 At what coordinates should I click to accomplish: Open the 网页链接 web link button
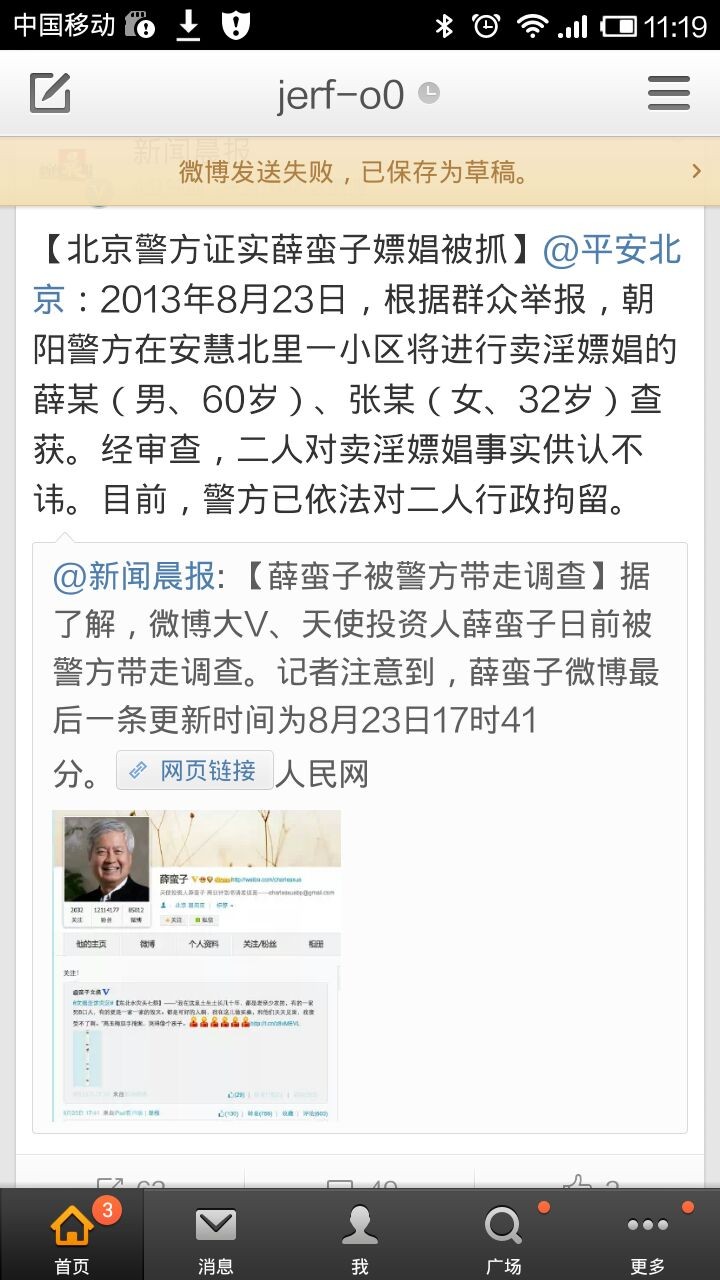(x=195, y=771)
